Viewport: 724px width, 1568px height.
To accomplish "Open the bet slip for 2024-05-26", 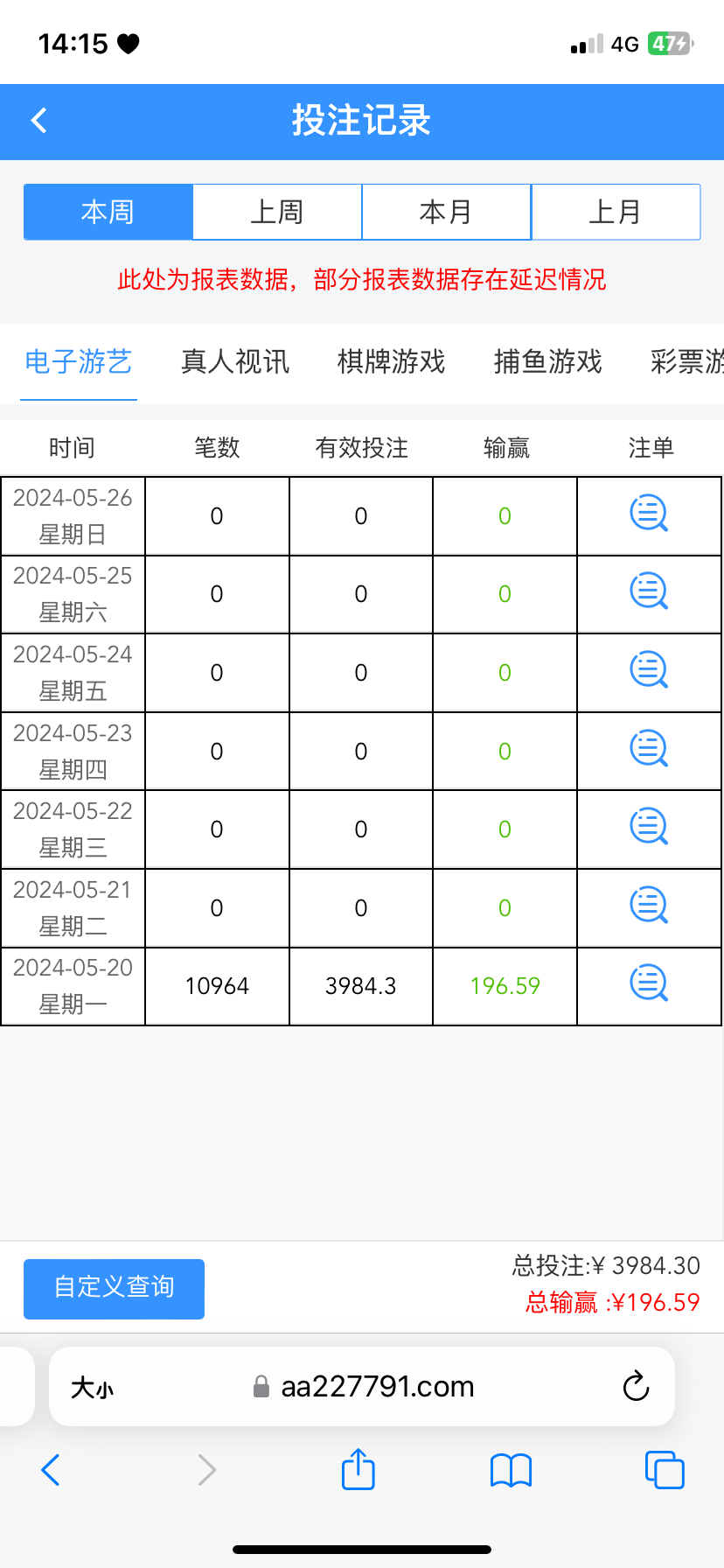I will point(649,514).
